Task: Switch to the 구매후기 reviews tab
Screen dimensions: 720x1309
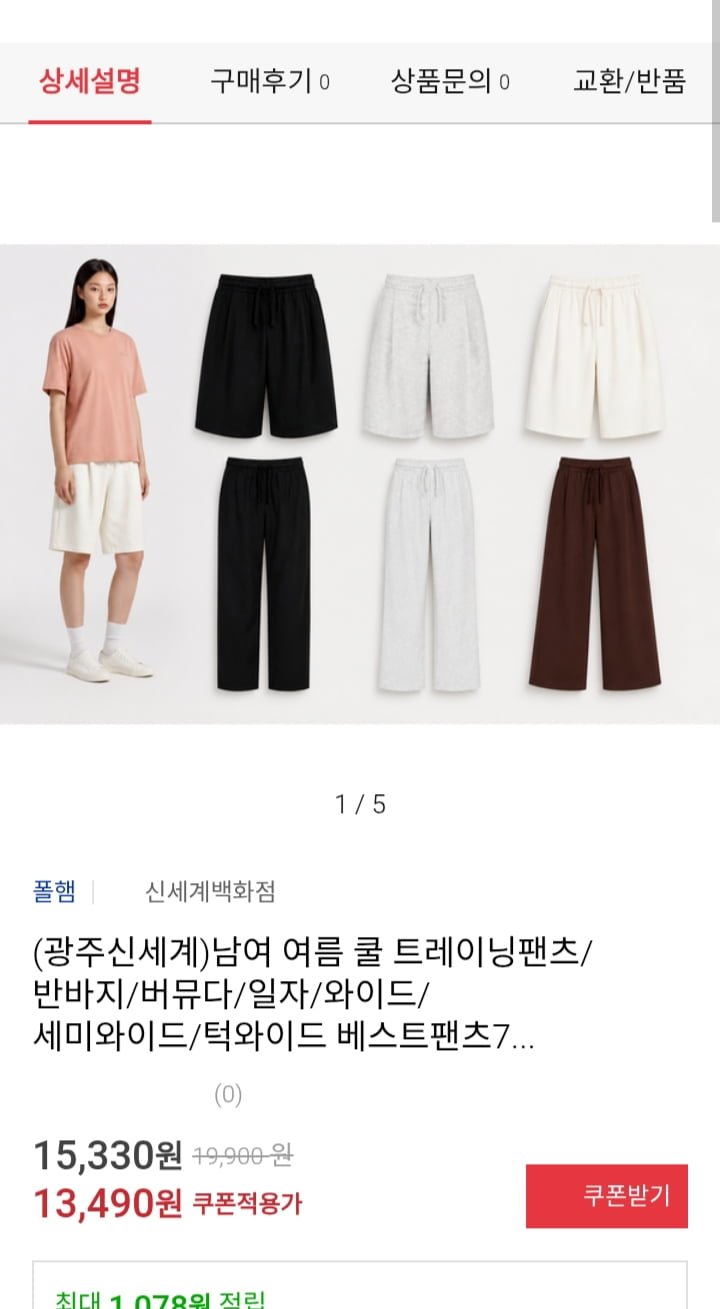Action: (x=270, y=82)
